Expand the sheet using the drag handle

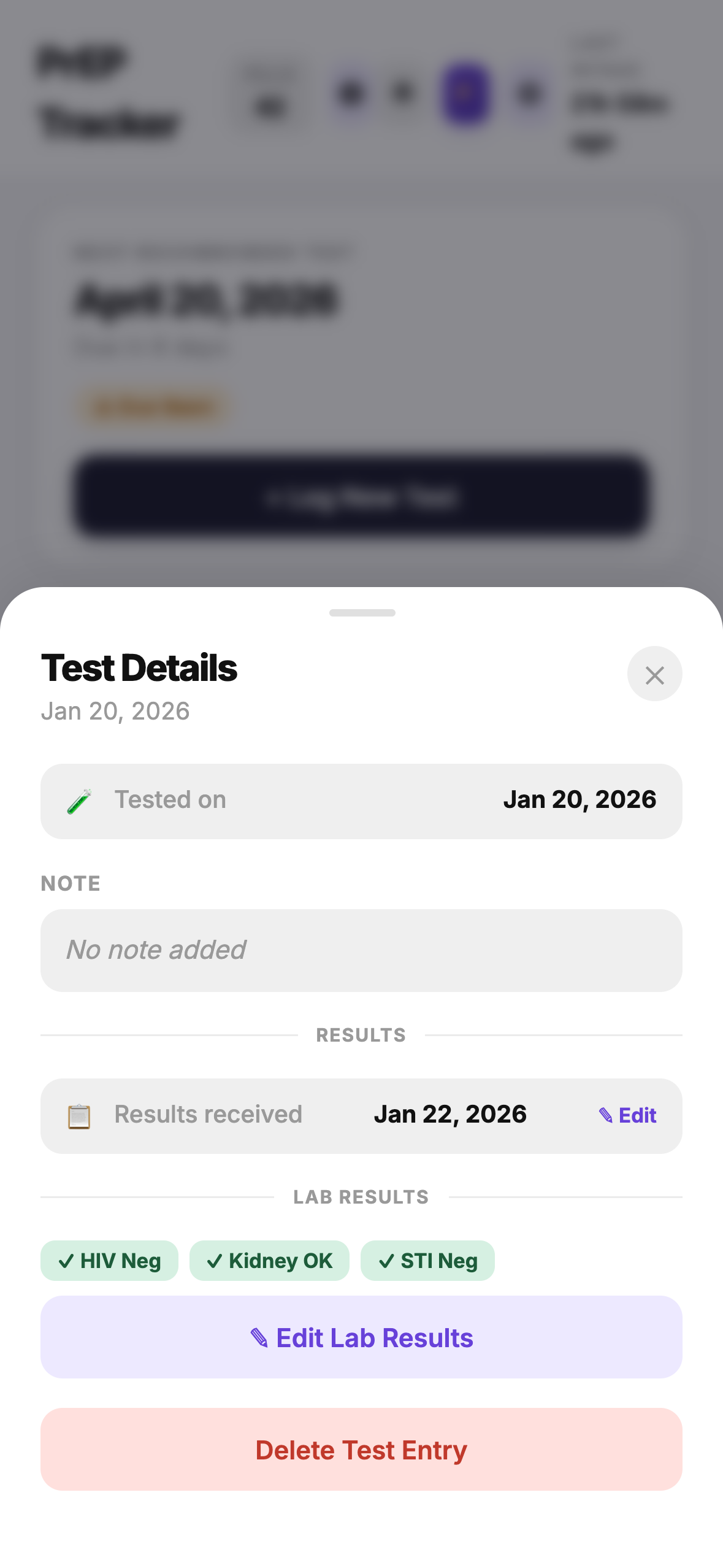click(x=361, y=612)
